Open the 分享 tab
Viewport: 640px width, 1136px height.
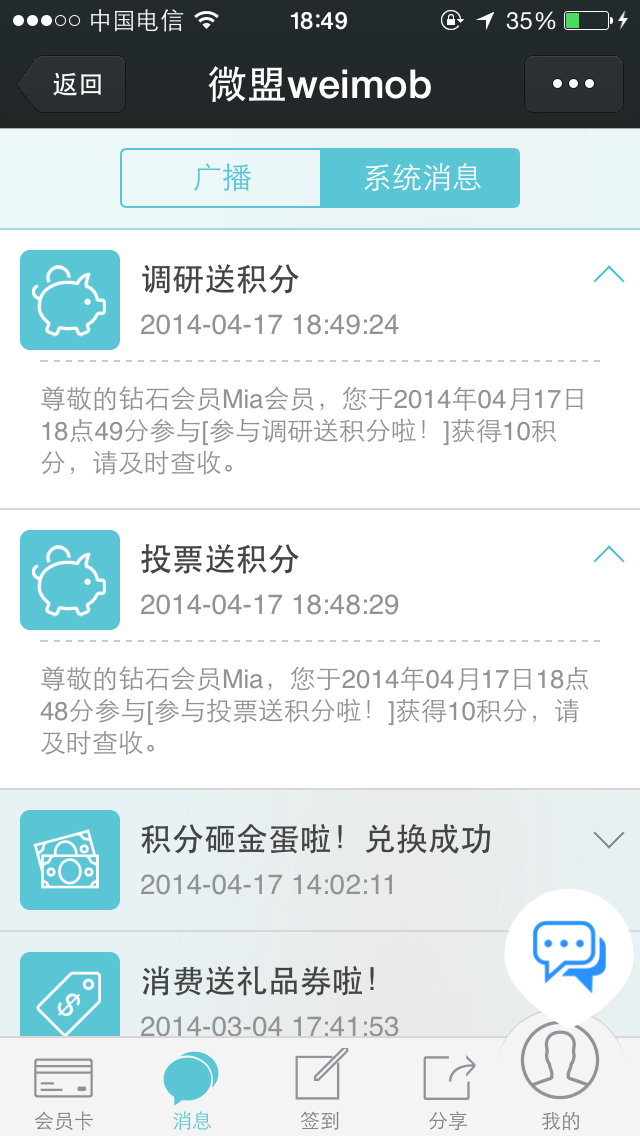[447, 1092]
